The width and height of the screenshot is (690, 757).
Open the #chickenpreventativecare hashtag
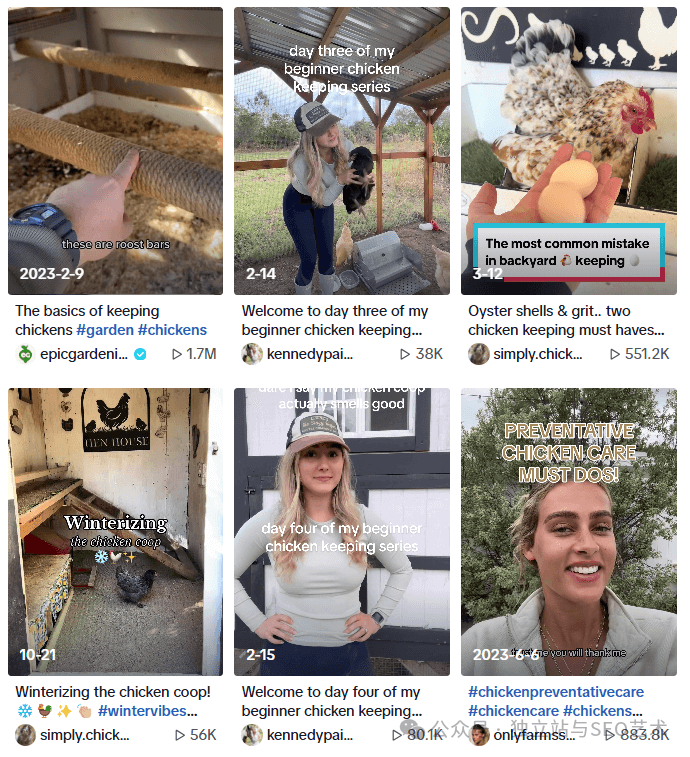click(556, 692)
